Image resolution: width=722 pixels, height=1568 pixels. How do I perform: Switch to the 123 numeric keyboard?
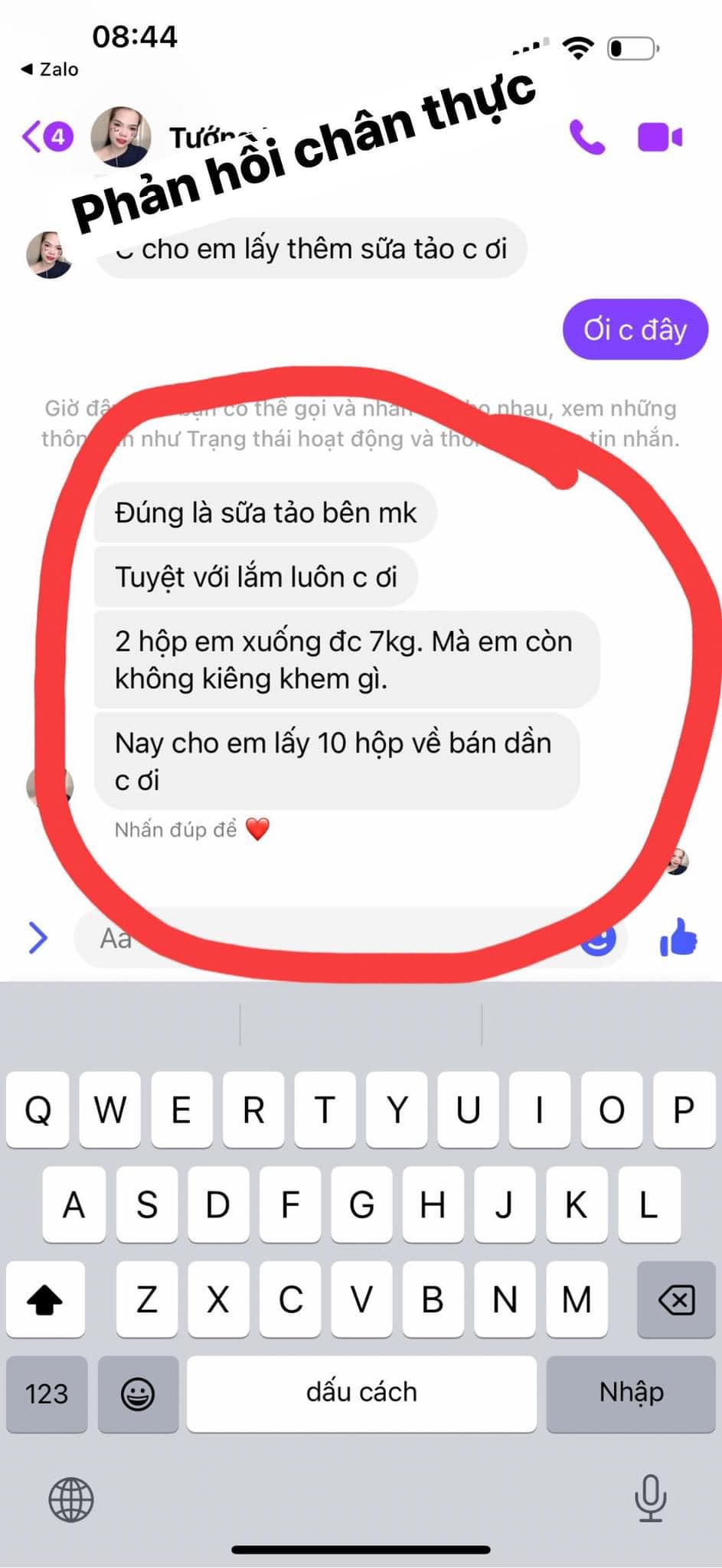point(47,1393)
